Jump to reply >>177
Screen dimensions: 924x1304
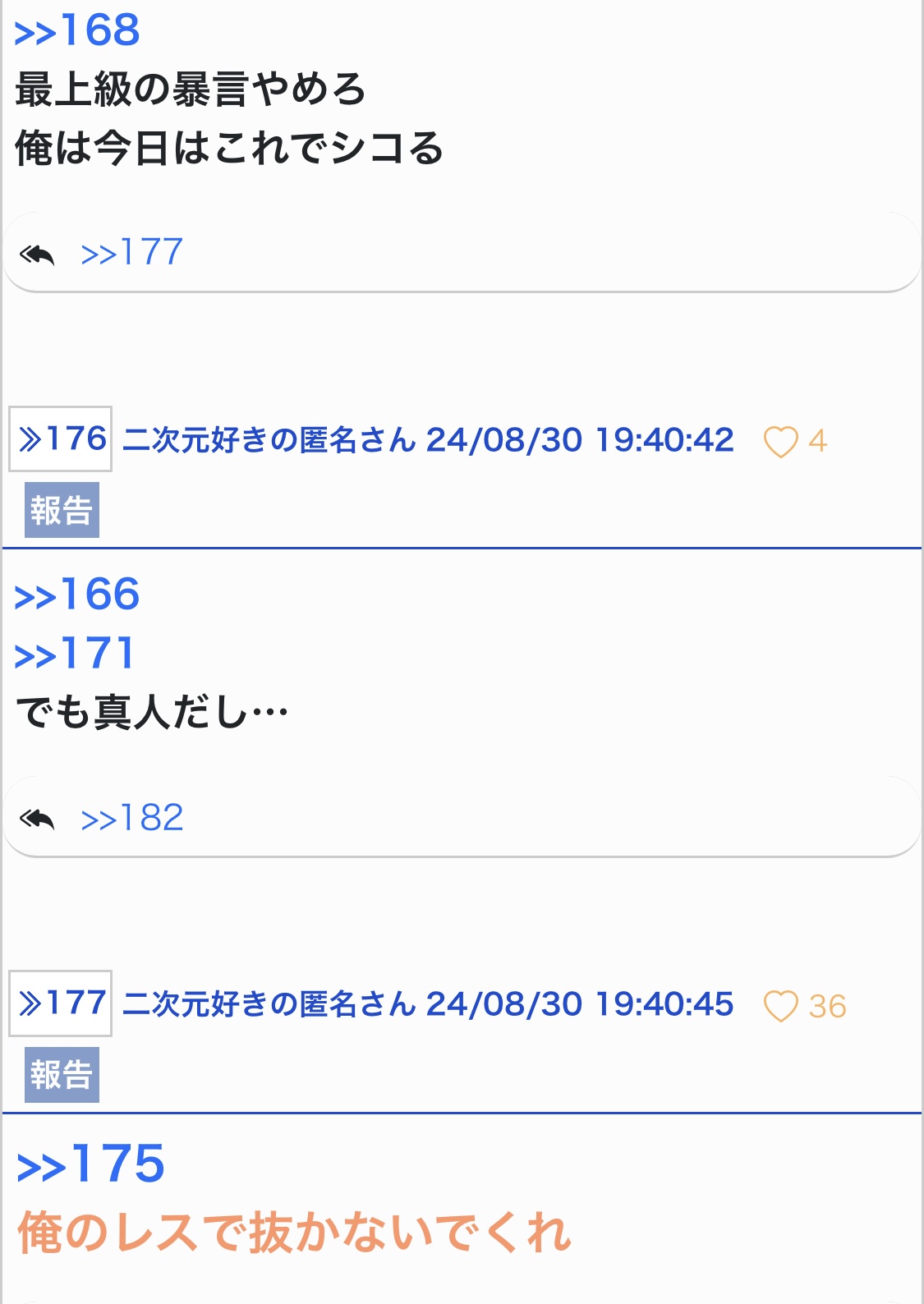[131, 252]
